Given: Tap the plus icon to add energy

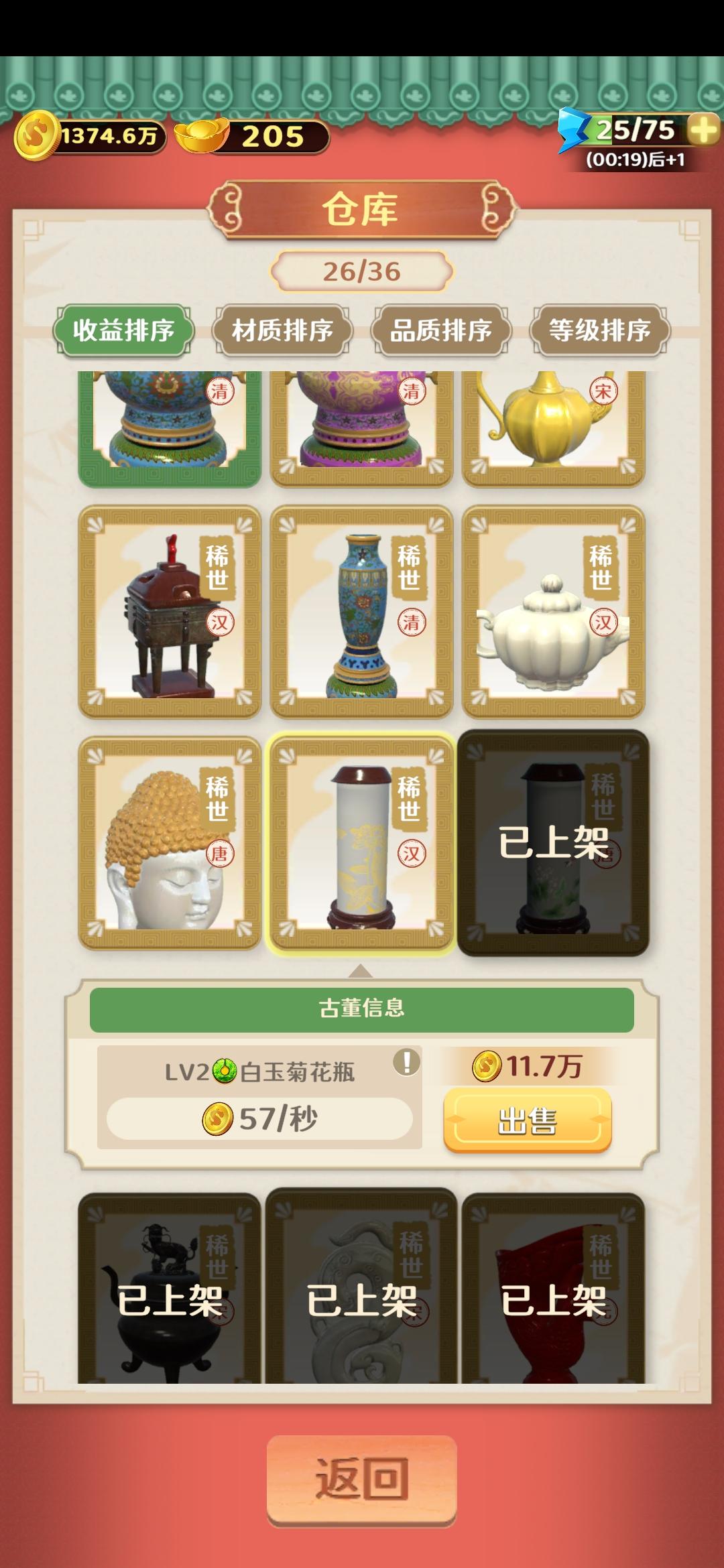Looking at the screenshot, I should click(x=703, y=129).
